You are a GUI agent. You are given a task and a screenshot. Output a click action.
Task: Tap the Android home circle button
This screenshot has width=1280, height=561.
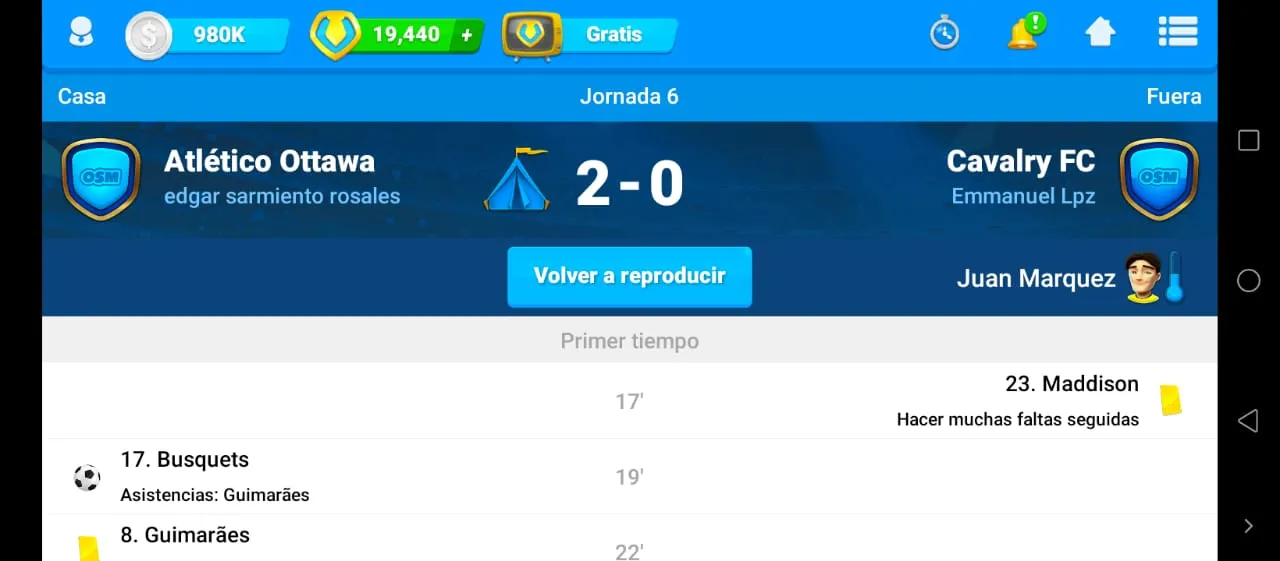click(1248, 281)
